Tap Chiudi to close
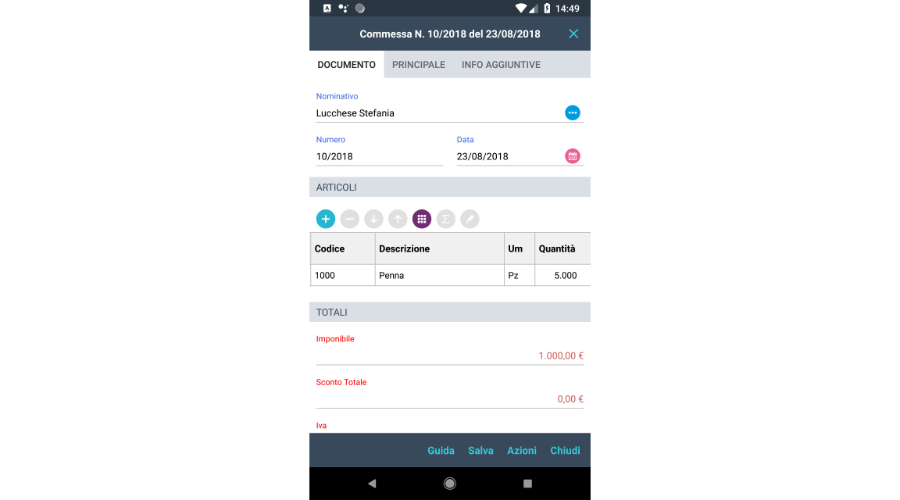 (565, 451)
